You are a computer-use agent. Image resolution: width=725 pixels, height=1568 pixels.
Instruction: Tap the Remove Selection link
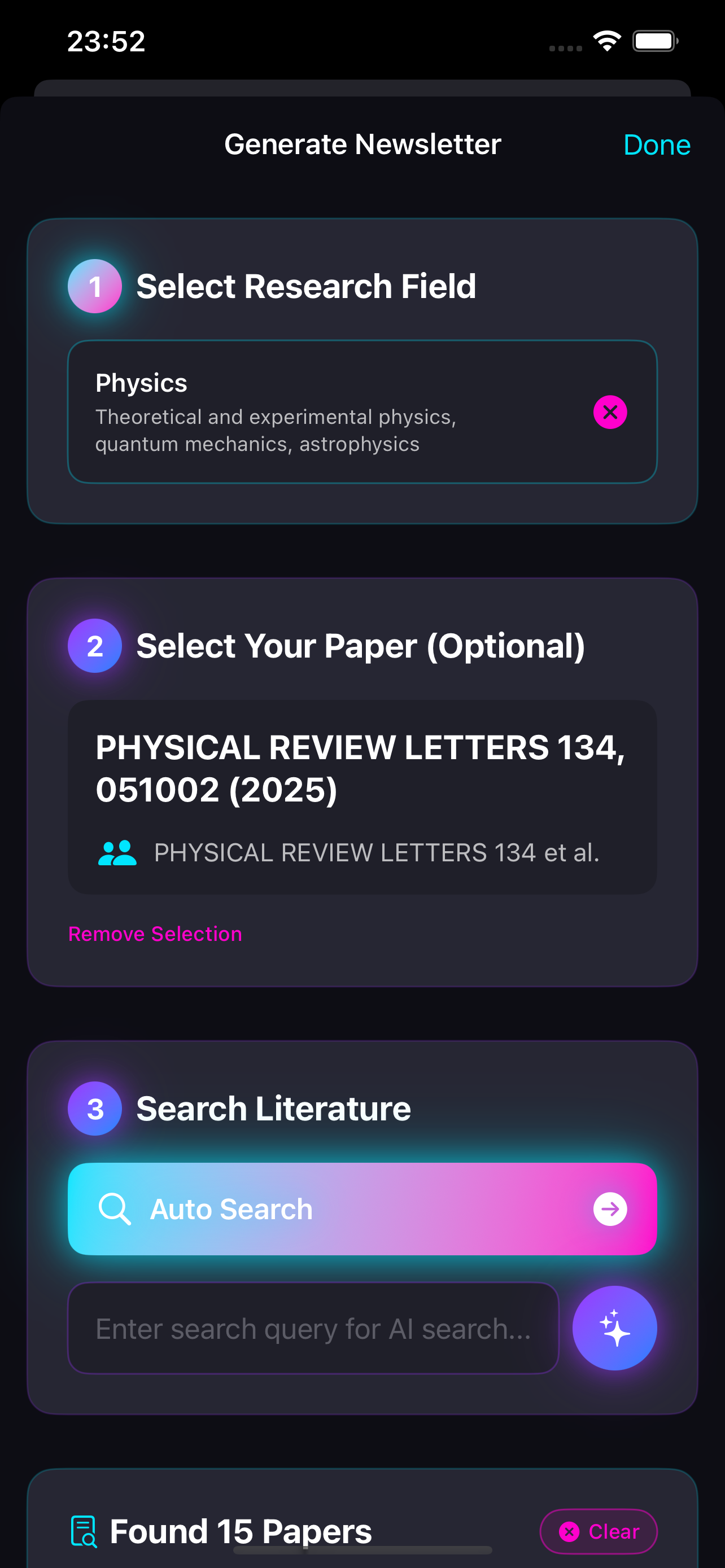coord(155,933)
